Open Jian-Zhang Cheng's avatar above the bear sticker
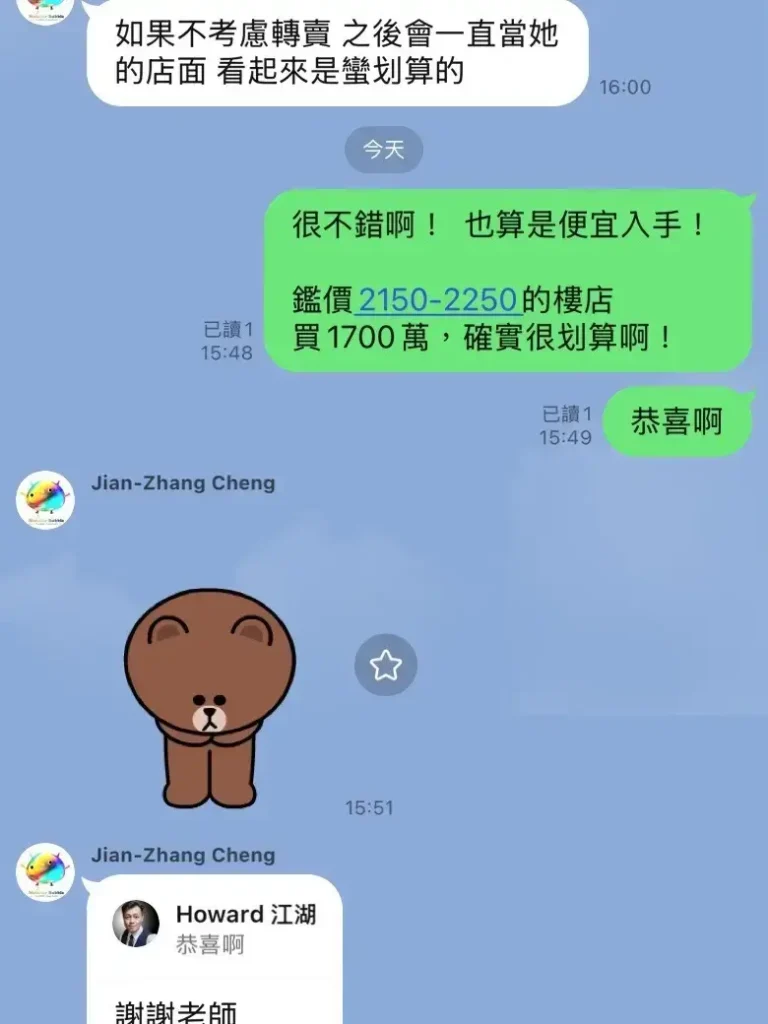 [45, 500]
